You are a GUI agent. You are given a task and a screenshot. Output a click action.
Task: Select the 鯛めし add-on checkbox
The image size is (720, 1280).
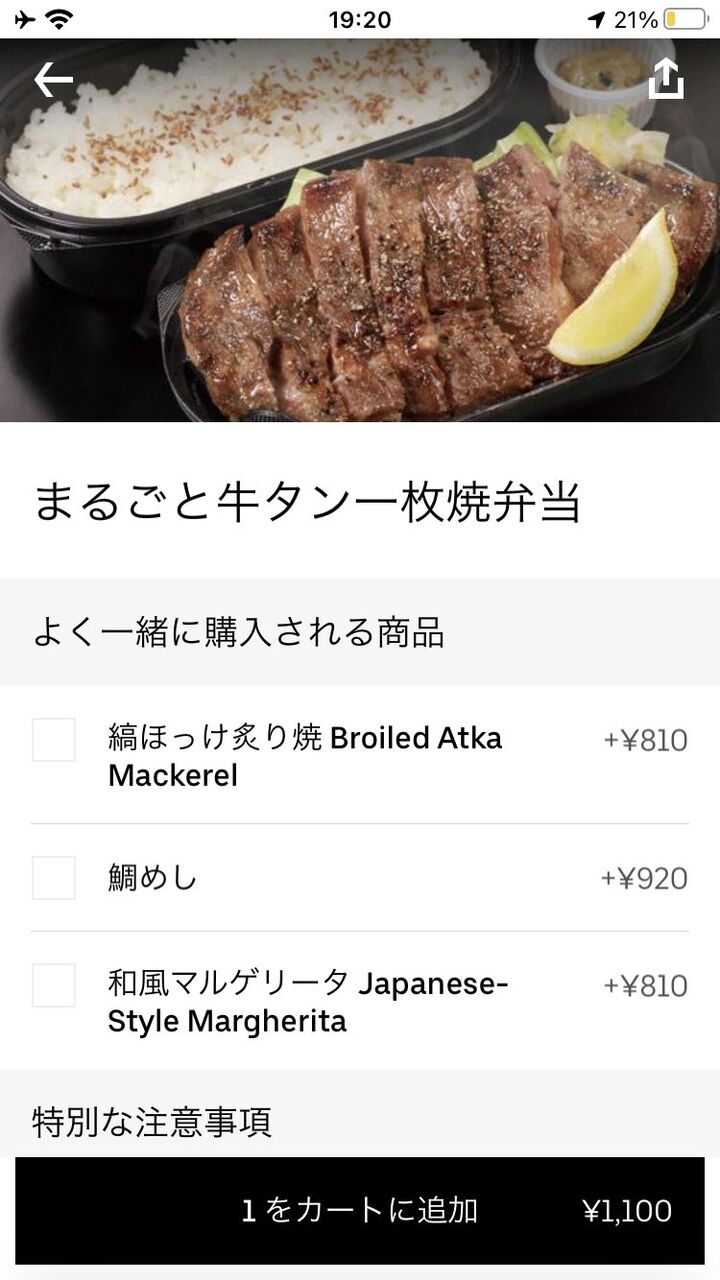pyautogui.click(x=54, y=878)
